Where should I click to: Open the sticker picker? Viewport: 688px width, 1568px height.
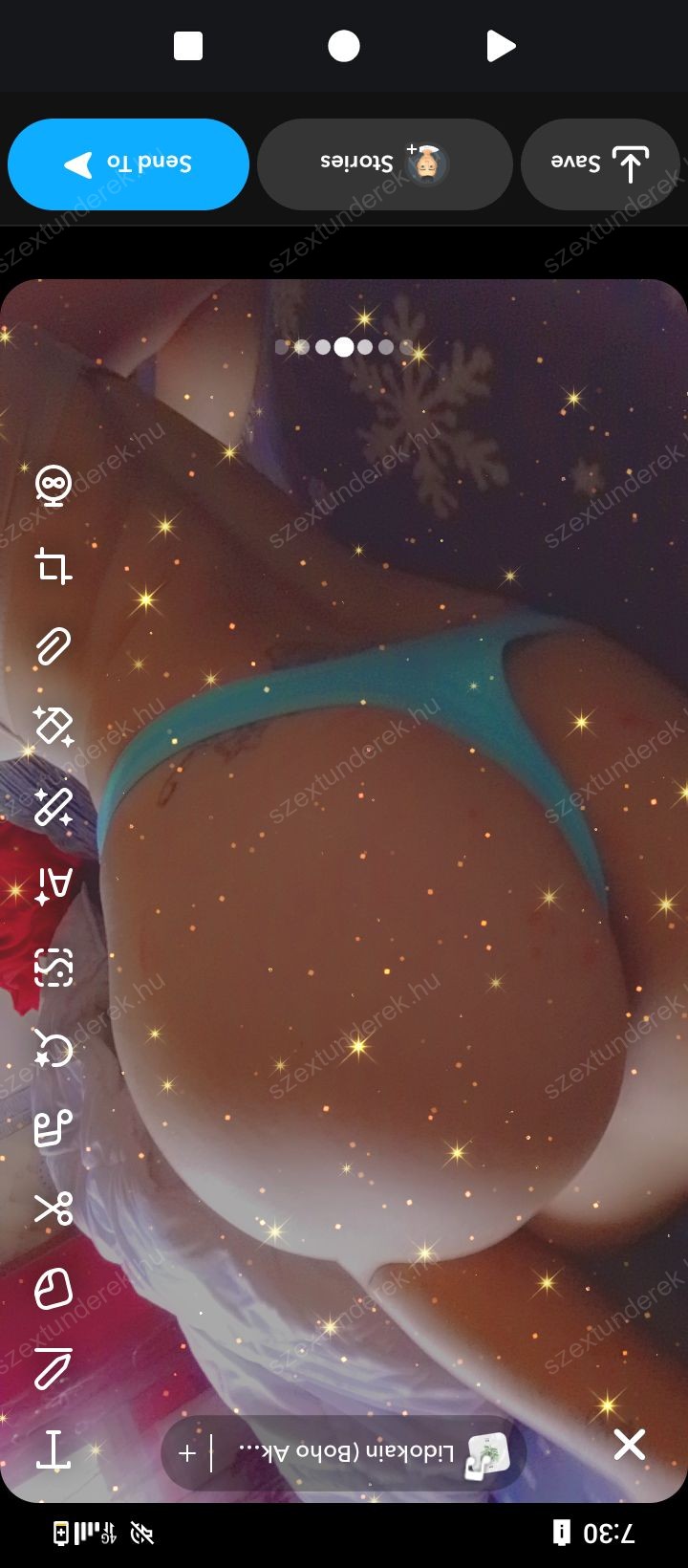[x=54, y=1289]
